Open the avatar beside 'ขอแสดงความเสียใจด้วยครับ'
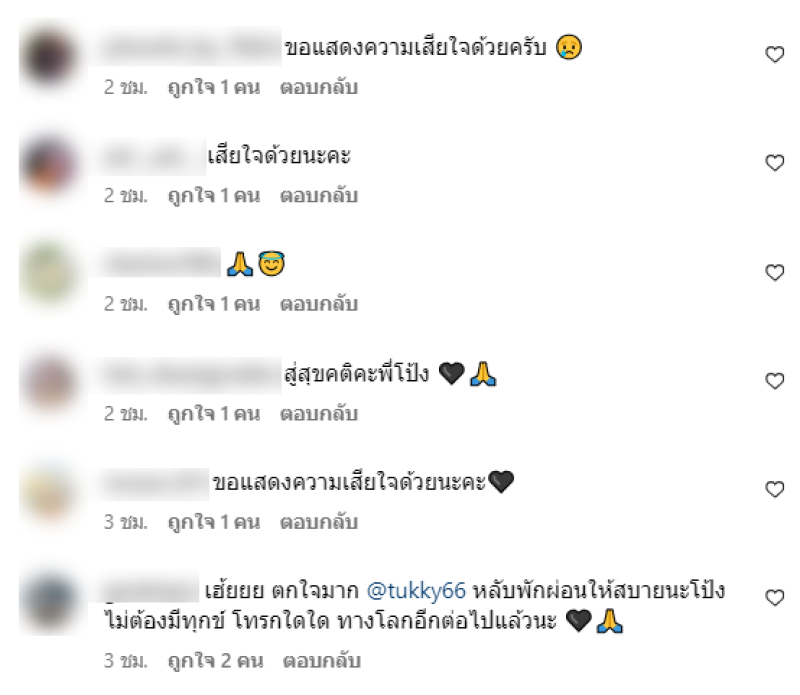 (x=49, y=55)
